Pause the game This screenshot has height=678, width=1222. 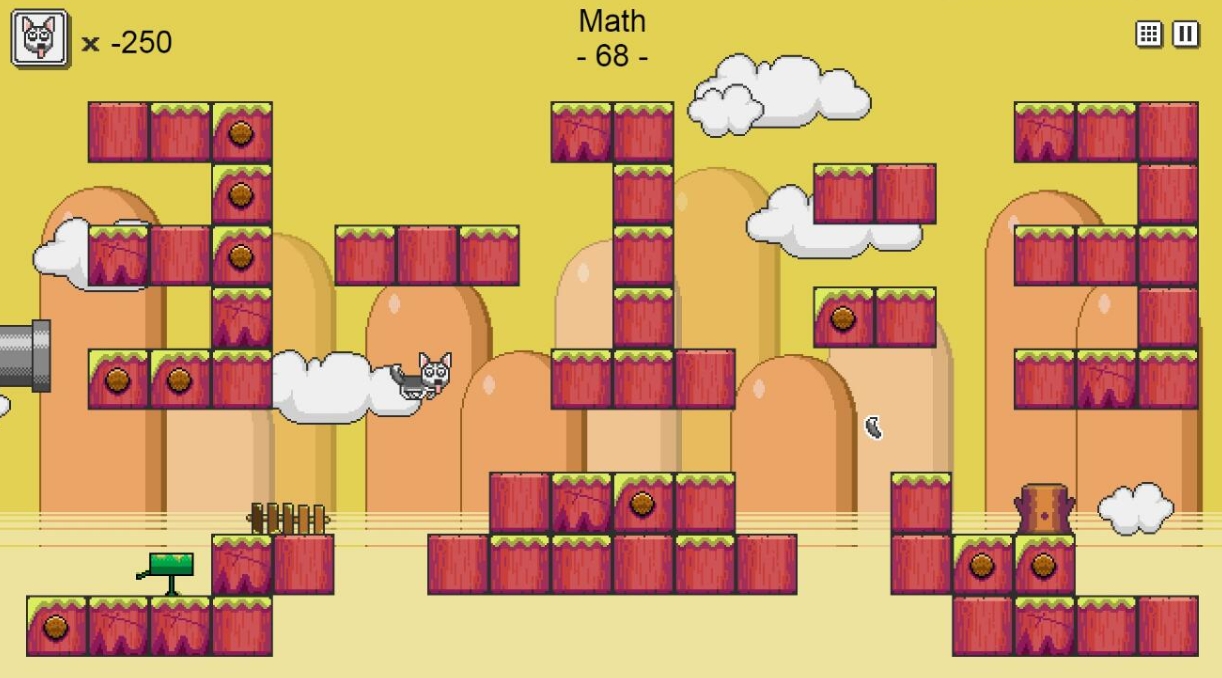[1185, 34]
